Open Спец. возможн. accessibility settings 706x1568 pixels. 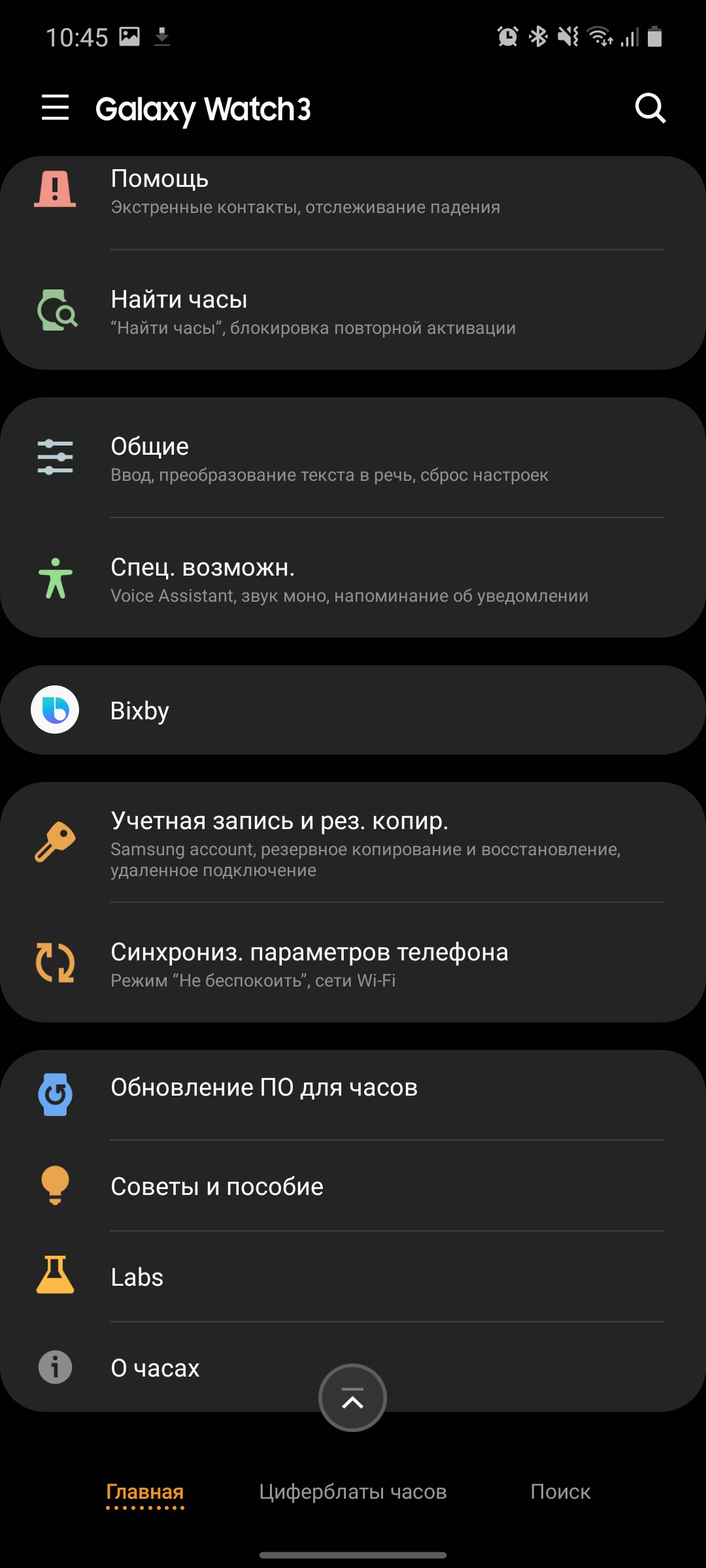coord(353,580)
